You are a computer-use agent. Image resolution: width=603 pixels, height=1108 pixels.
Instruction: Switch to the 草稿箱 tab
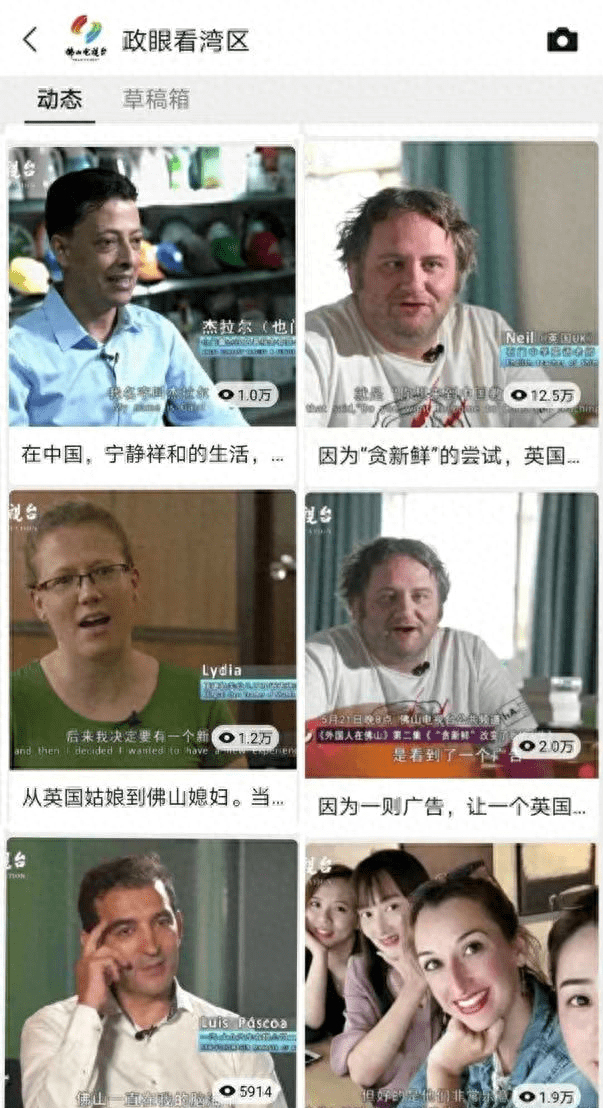coord(156,99)
